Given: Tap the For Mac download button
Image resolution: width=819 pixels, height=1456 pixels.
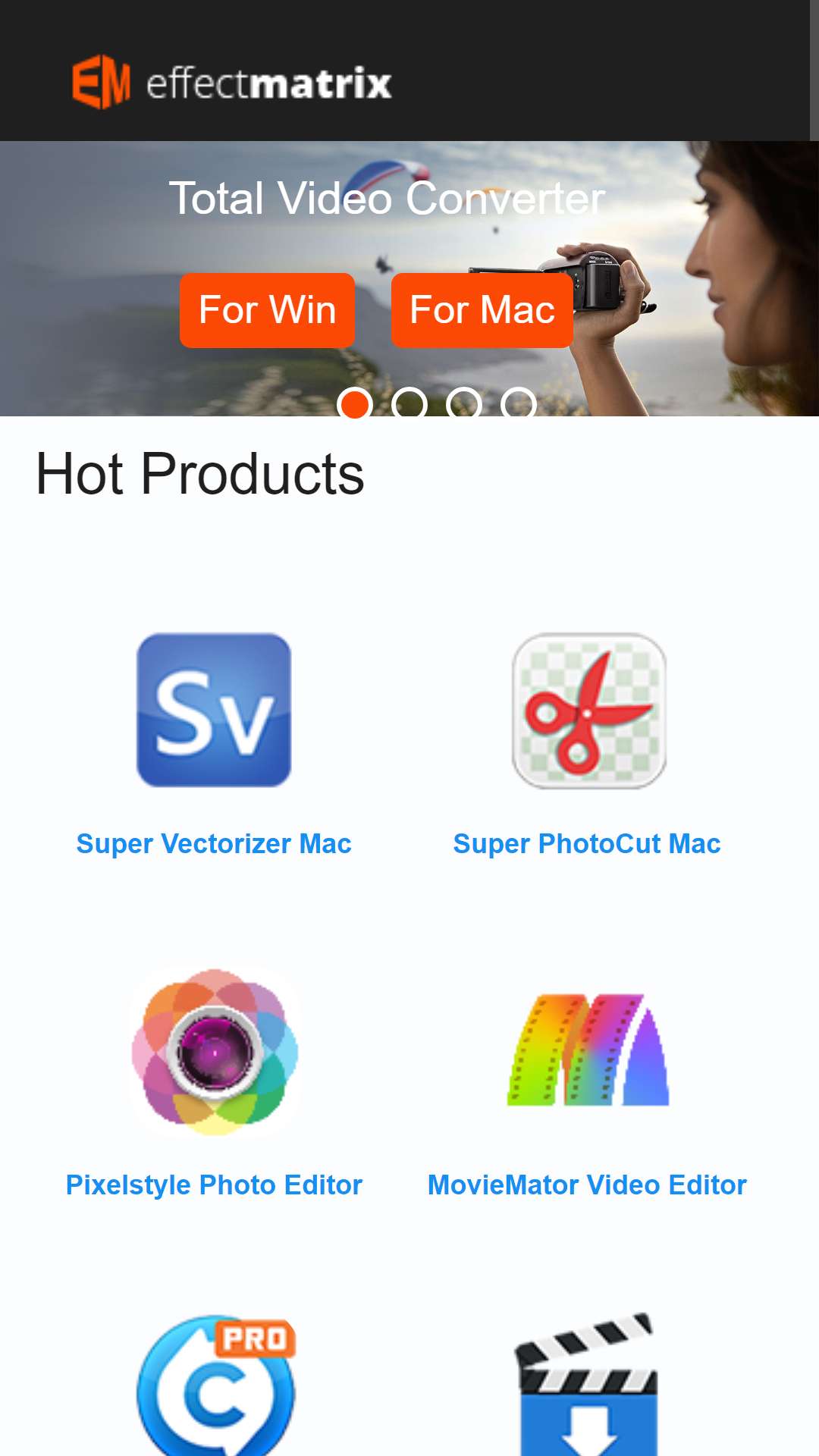Looking at the screenshot, I should coord(482,310).
